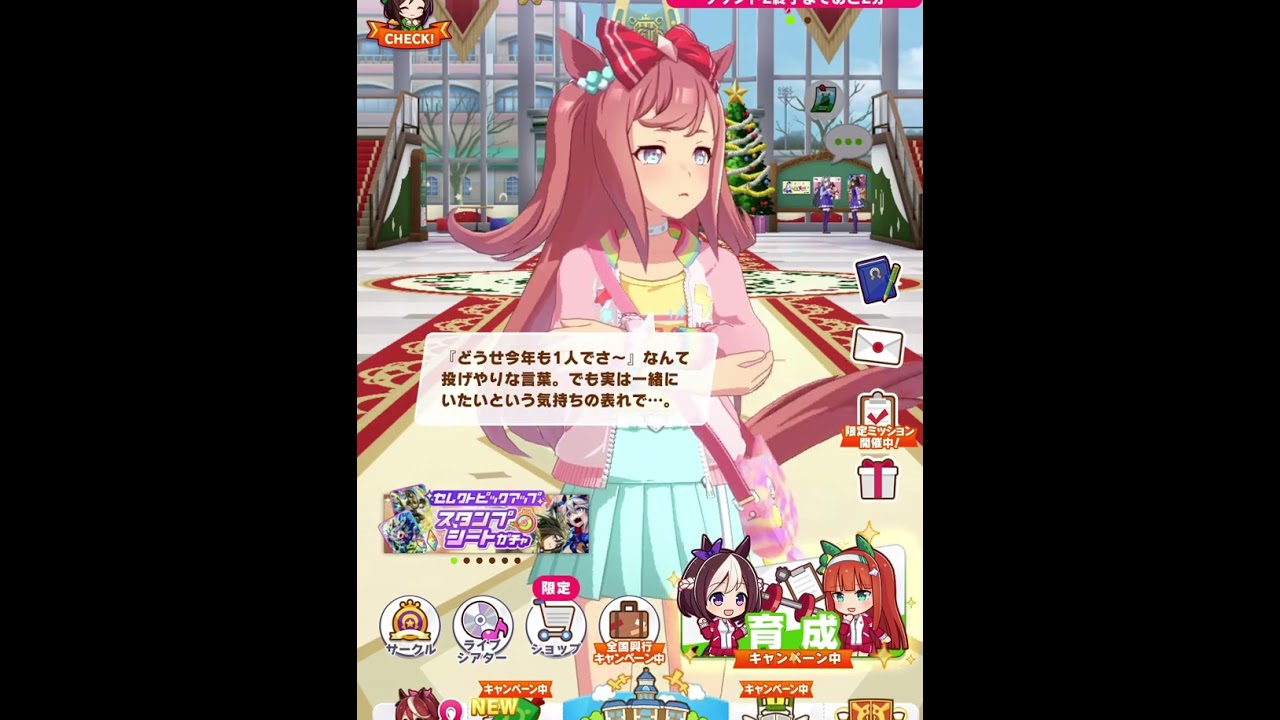The height and width of the screenshot is (720, 1280).
Task: Open the 全国興行 campaign briefcase
Action: click(629, 628)
